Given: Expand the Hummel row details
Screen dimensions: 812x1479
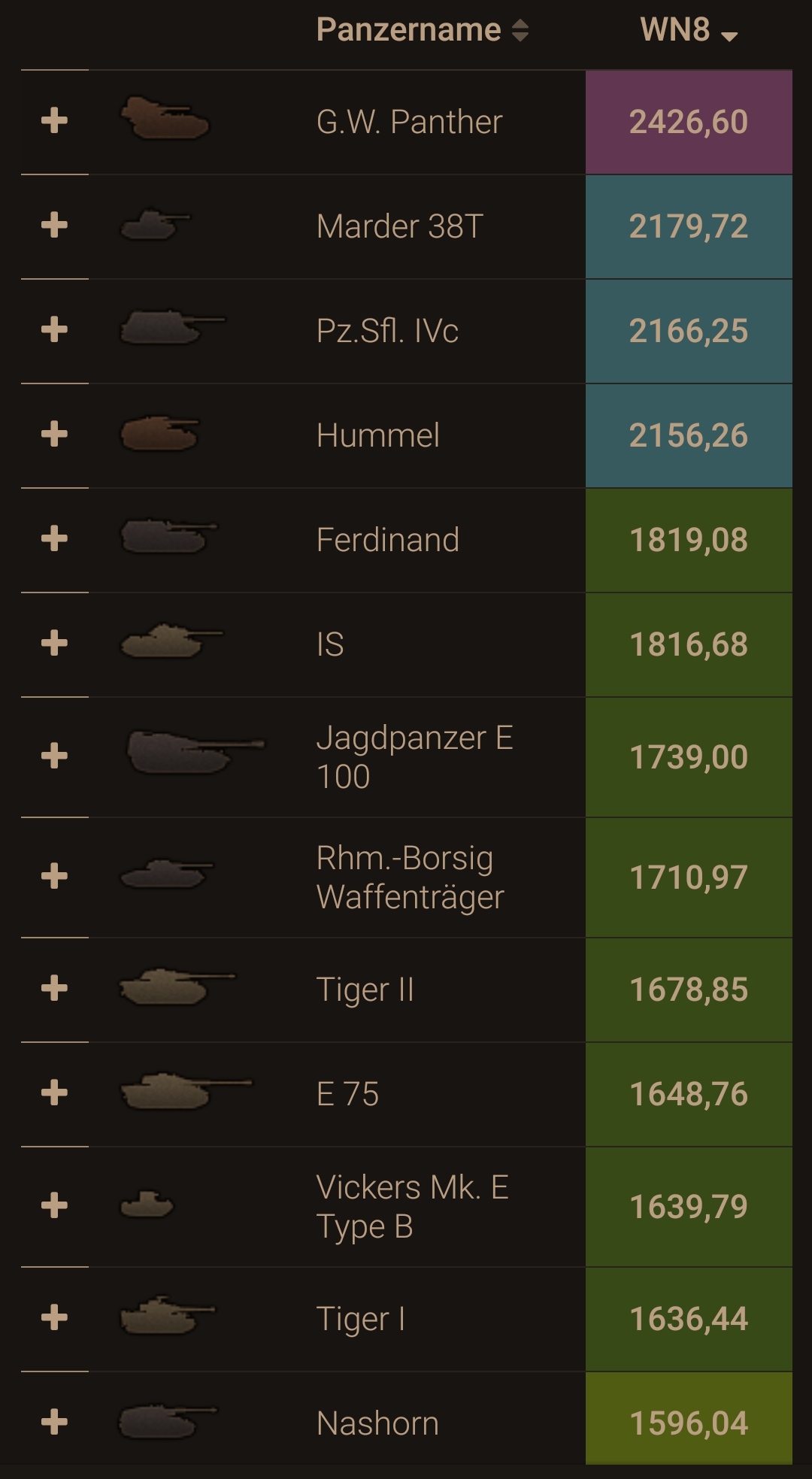Looking at the screenshot, I should pyautogui.click(x=54, y=434).
